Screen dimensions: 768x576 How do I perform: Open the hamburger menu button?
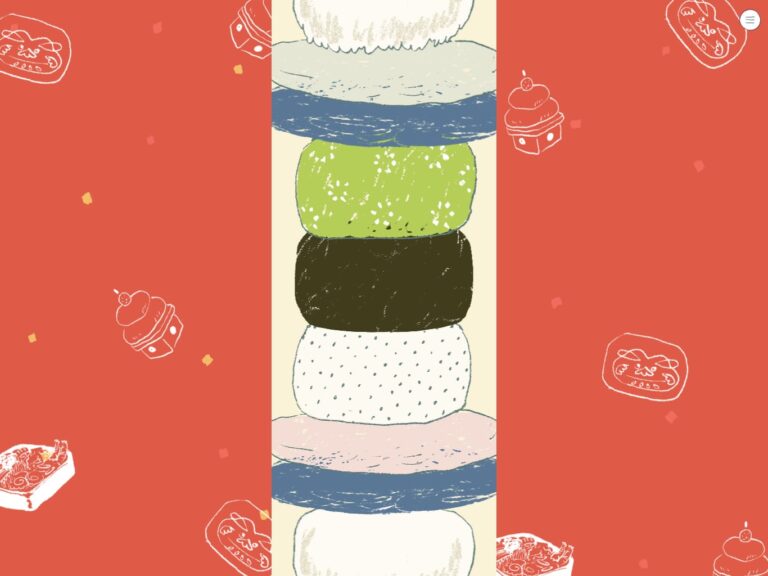749,19
